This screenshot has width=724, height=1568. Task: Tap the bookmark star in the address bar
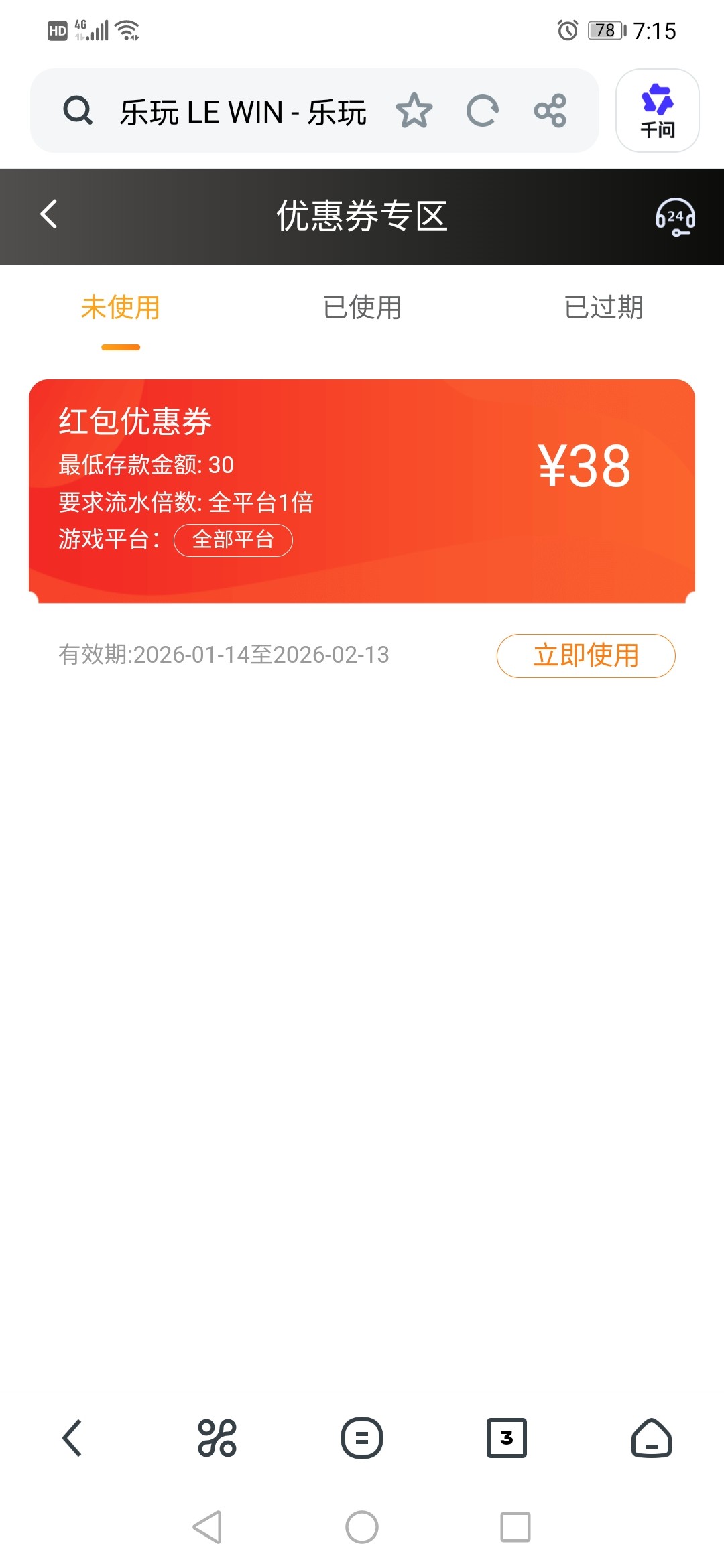point(415,111)
